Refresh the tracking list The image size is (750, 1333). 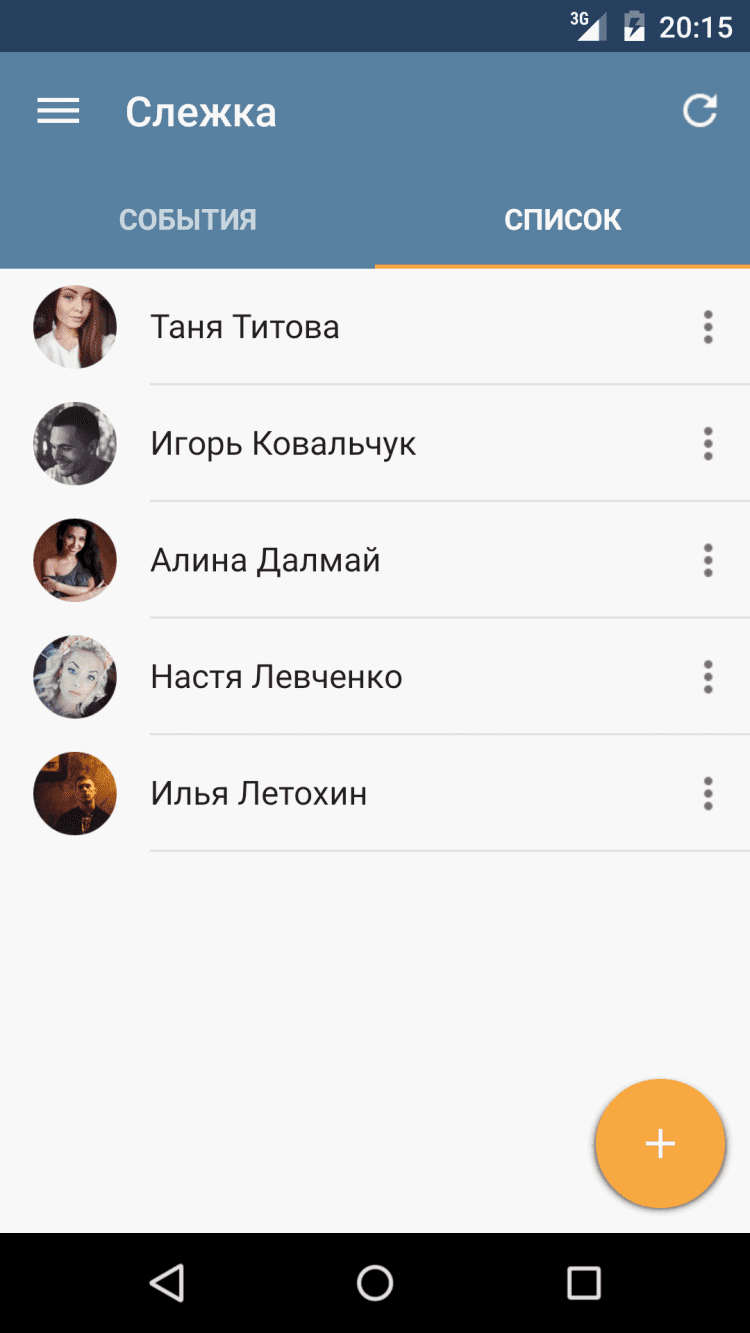click(700, 111)
